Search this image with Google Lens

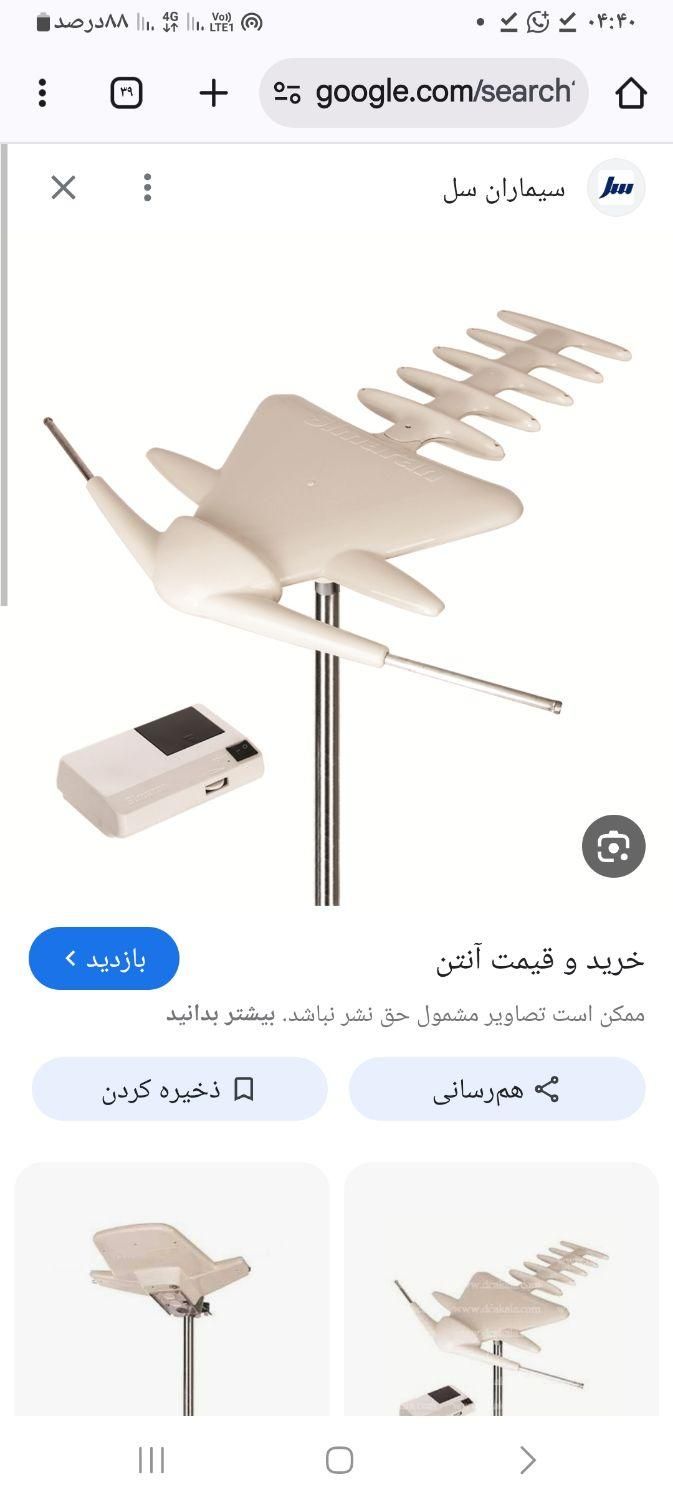613,847
